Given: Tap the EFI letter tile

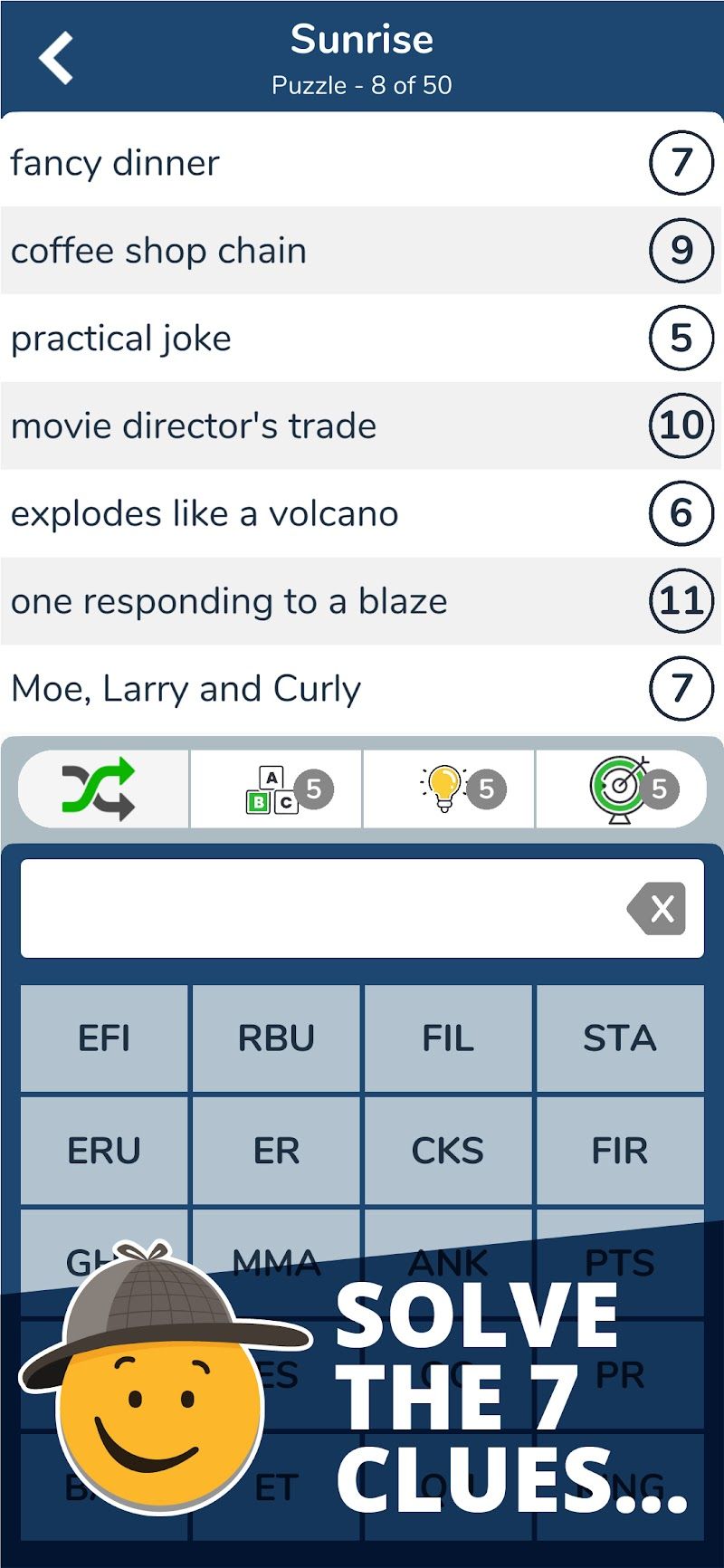Looking at the screenshot, I should (104, 1038).
